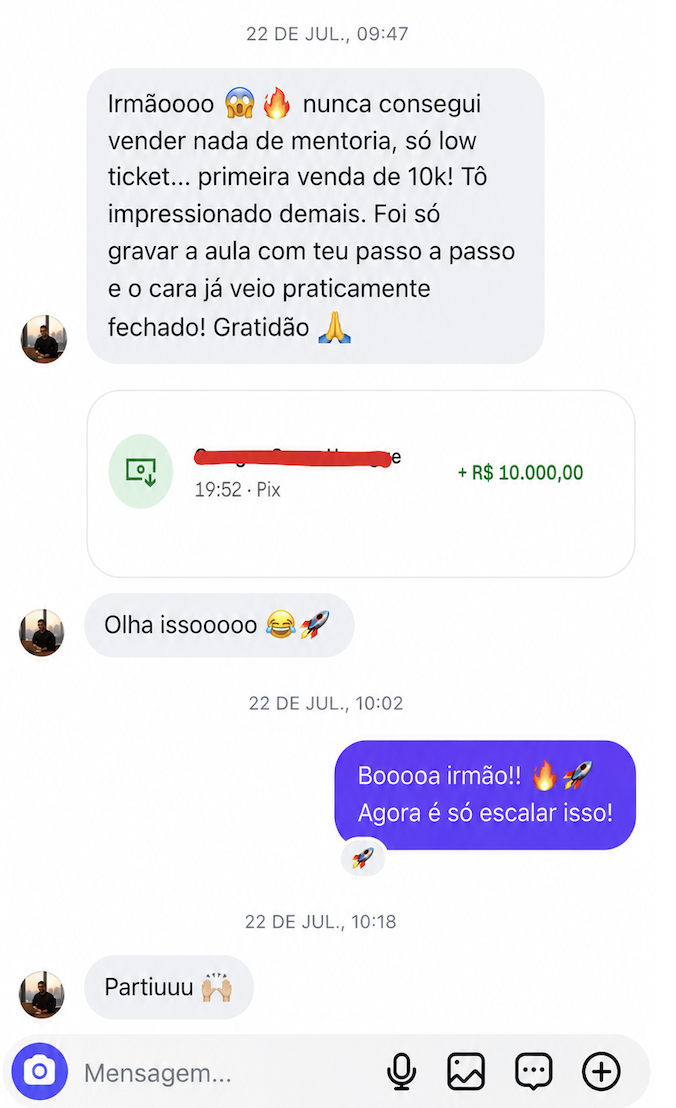This screenshot has height=1108, width=676.
Task: Open sender's profile photo beside Partiuuu
Action: pyautogui.click(x=42, y=994)
